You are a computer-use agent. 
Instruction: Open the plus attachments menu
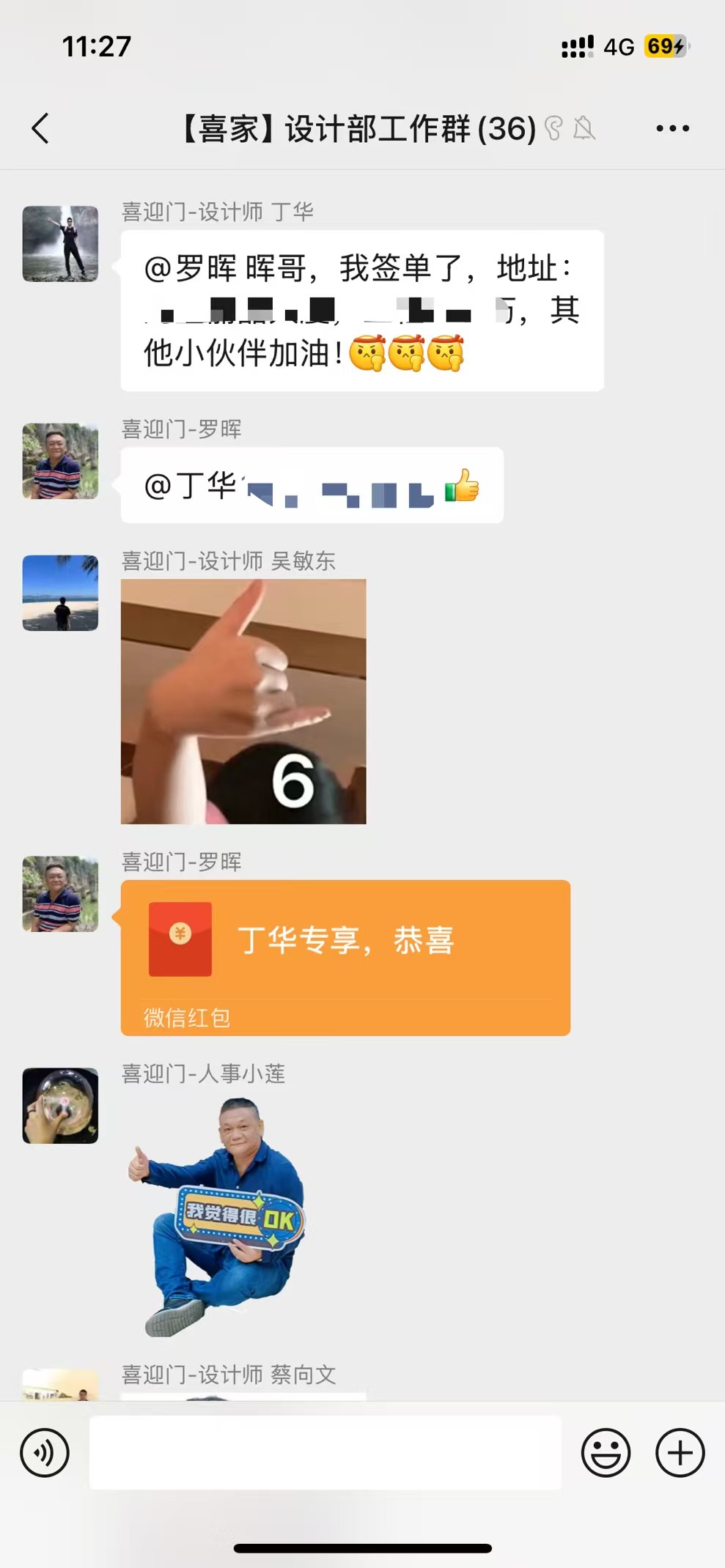tap(680, 1452)
